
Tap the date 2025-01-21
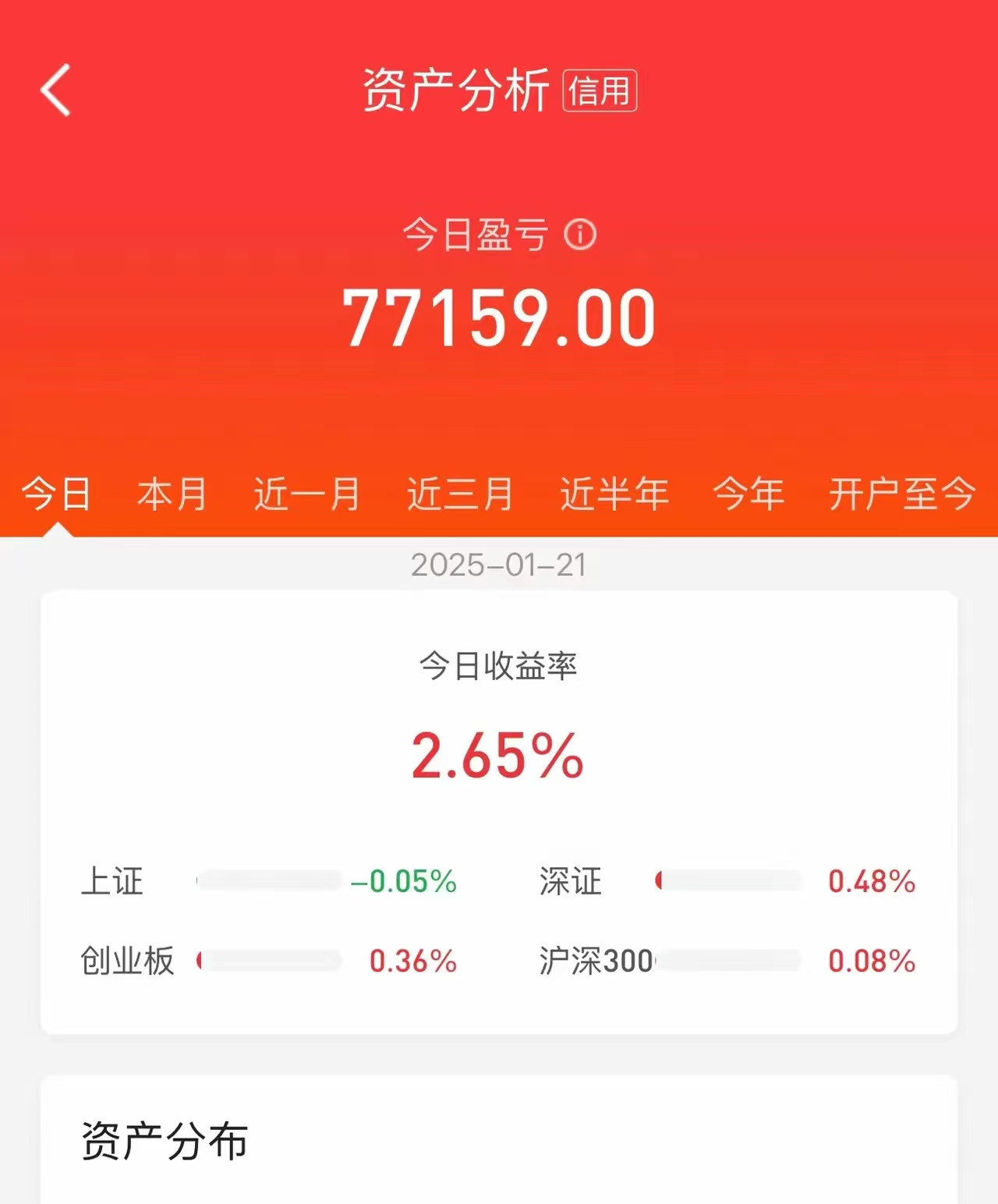499,566
